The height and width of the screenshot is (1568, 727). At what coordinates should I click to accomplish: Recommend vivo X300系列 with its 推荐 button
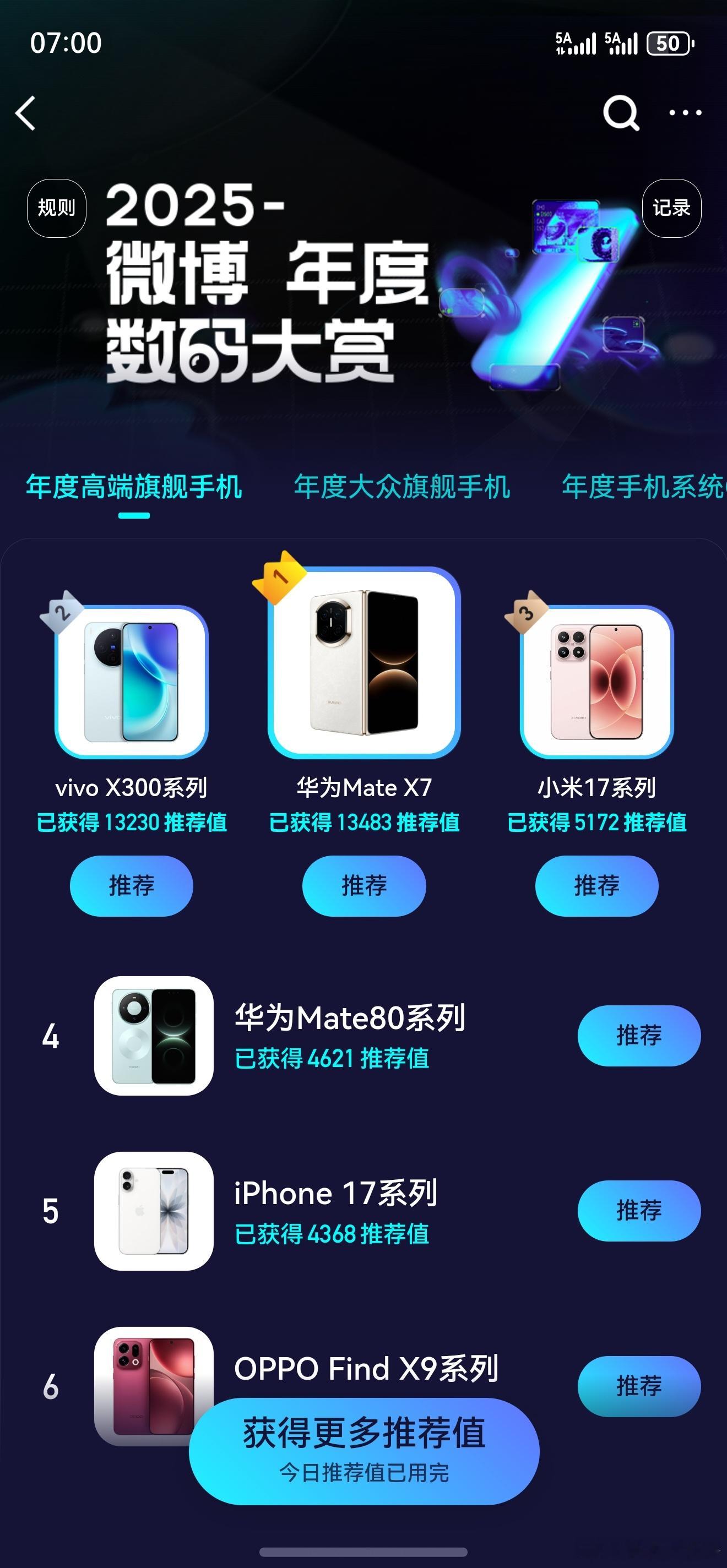pos(132,886)
